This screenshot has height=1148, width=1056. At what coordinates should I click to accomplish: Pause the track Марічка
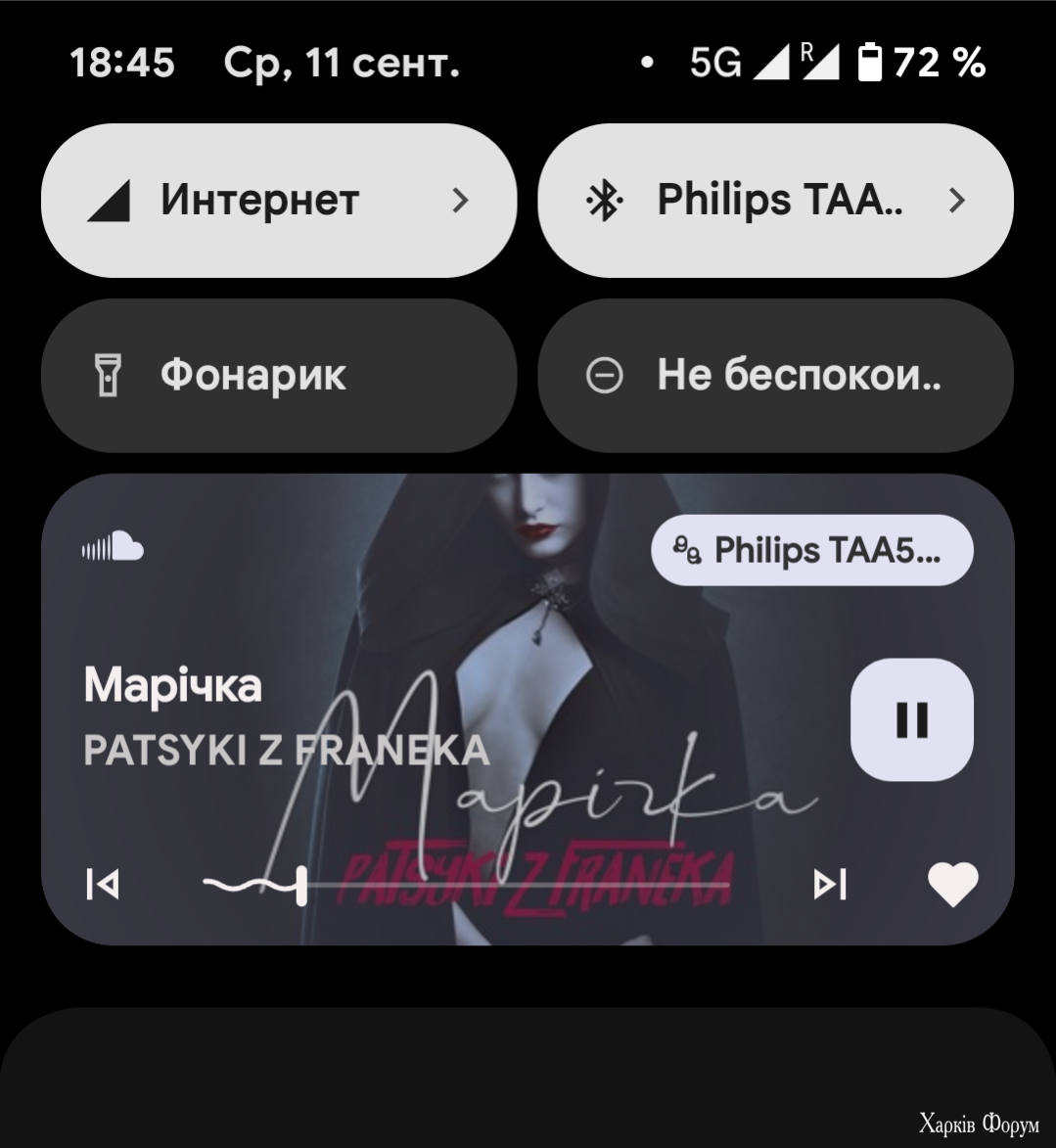point(911,719)
